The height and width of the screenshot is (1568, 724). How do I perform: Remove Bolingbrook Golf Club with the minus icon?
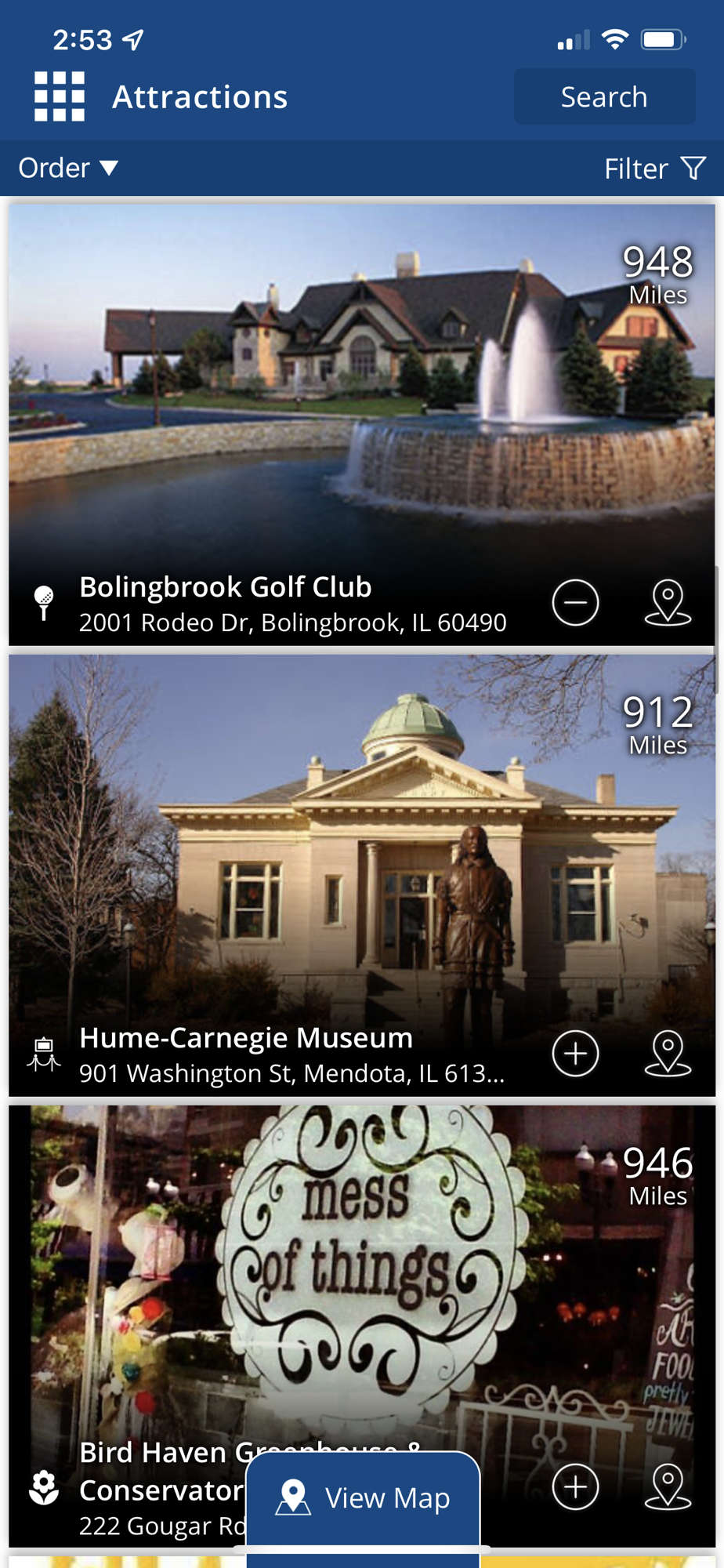pos(575,603)
